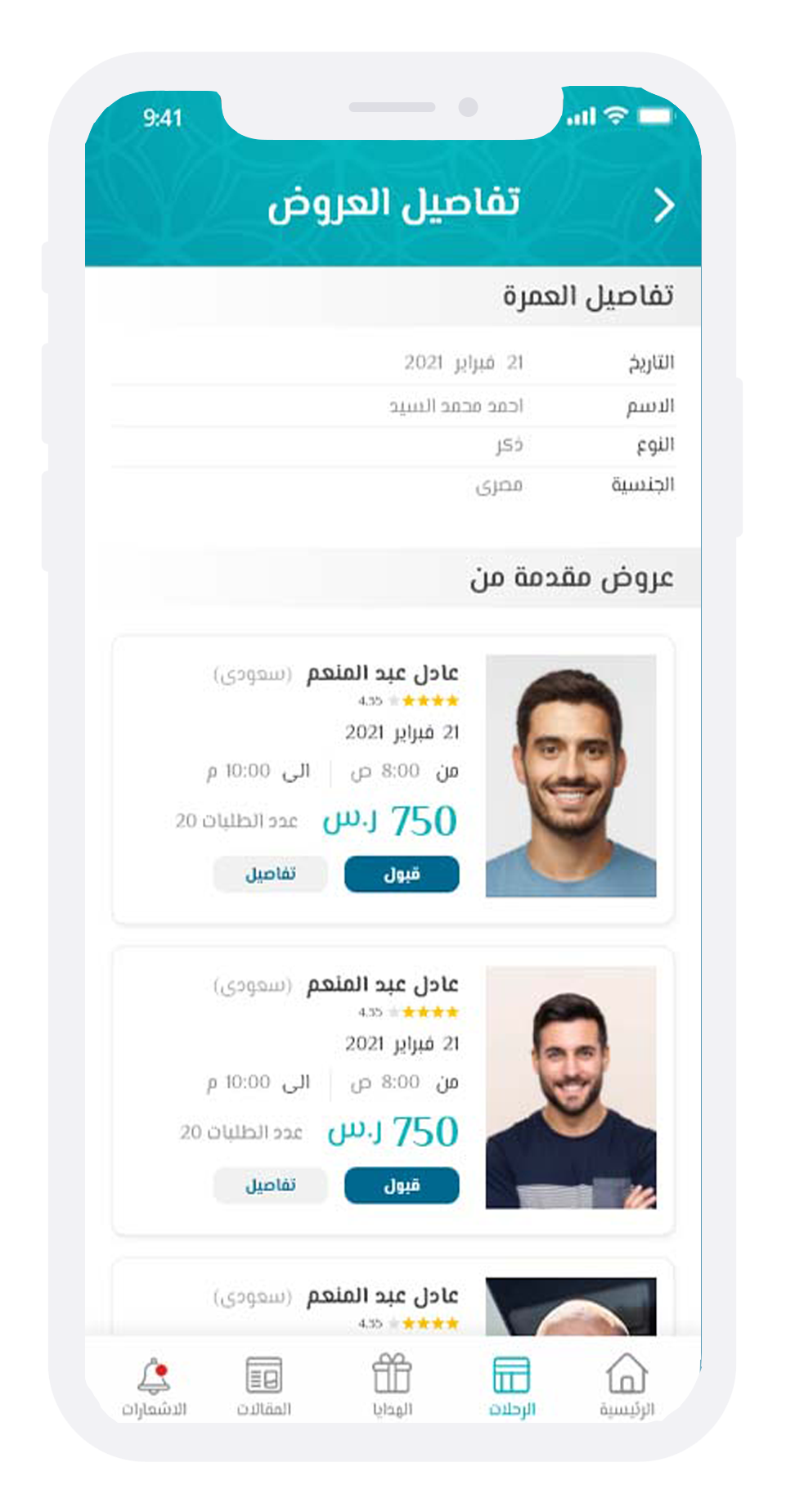View تفاصيل of the navy-shirt guide's offer

[x=271, y=1186]
